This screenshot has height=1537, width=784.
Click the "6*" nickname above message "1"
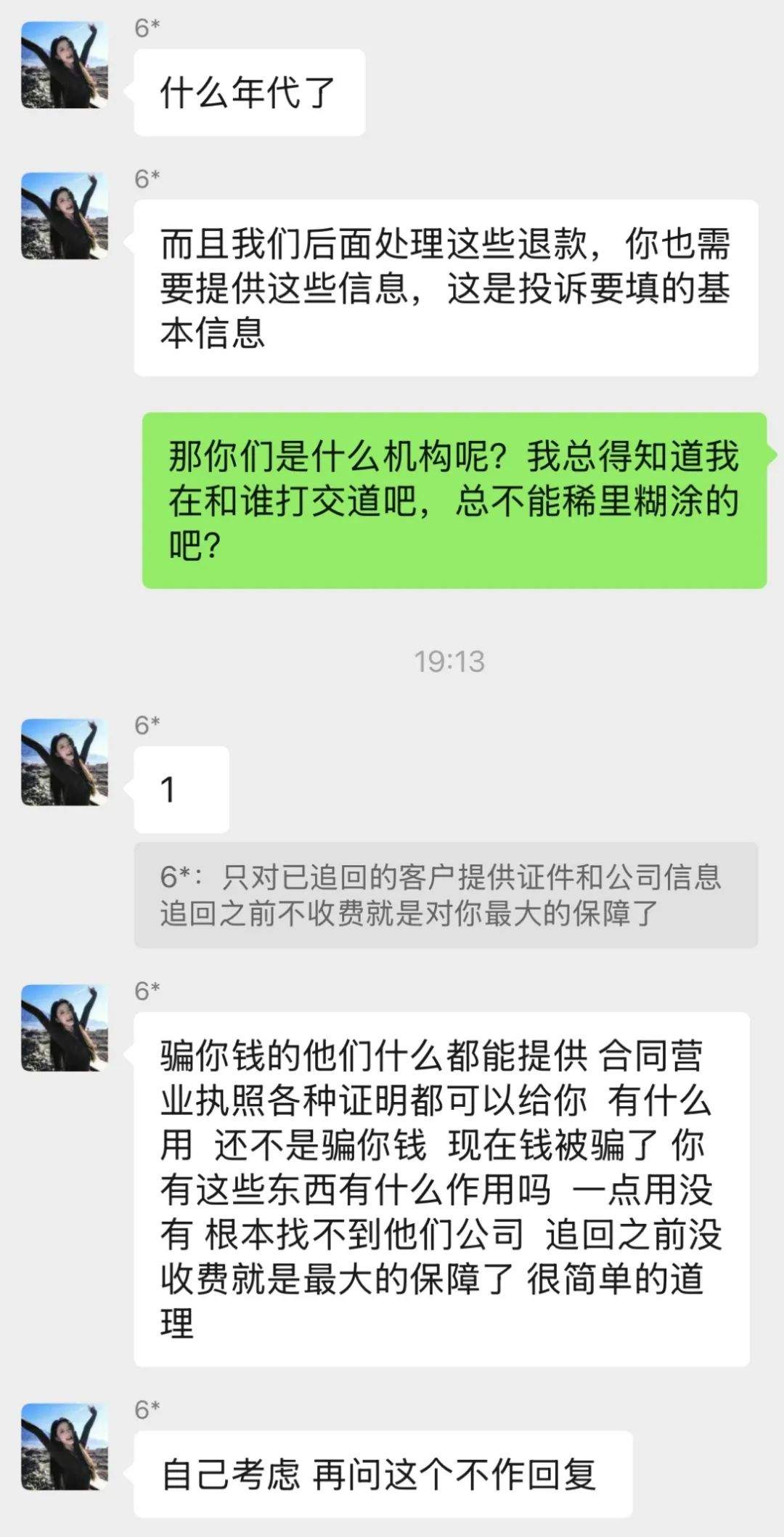(145, 723)
